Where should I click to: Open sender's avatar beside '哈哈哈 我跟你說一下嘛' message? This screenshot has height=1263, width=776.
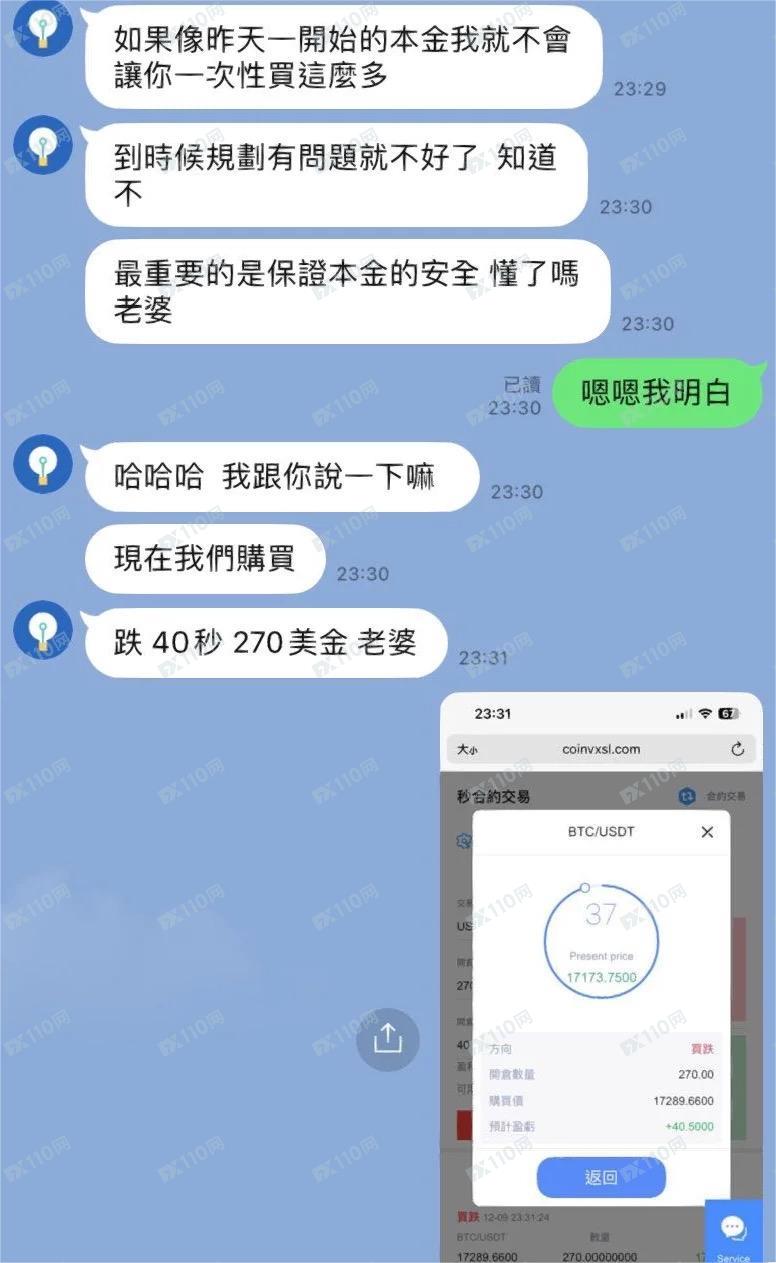pyautogui.click(x=42, y=464)
